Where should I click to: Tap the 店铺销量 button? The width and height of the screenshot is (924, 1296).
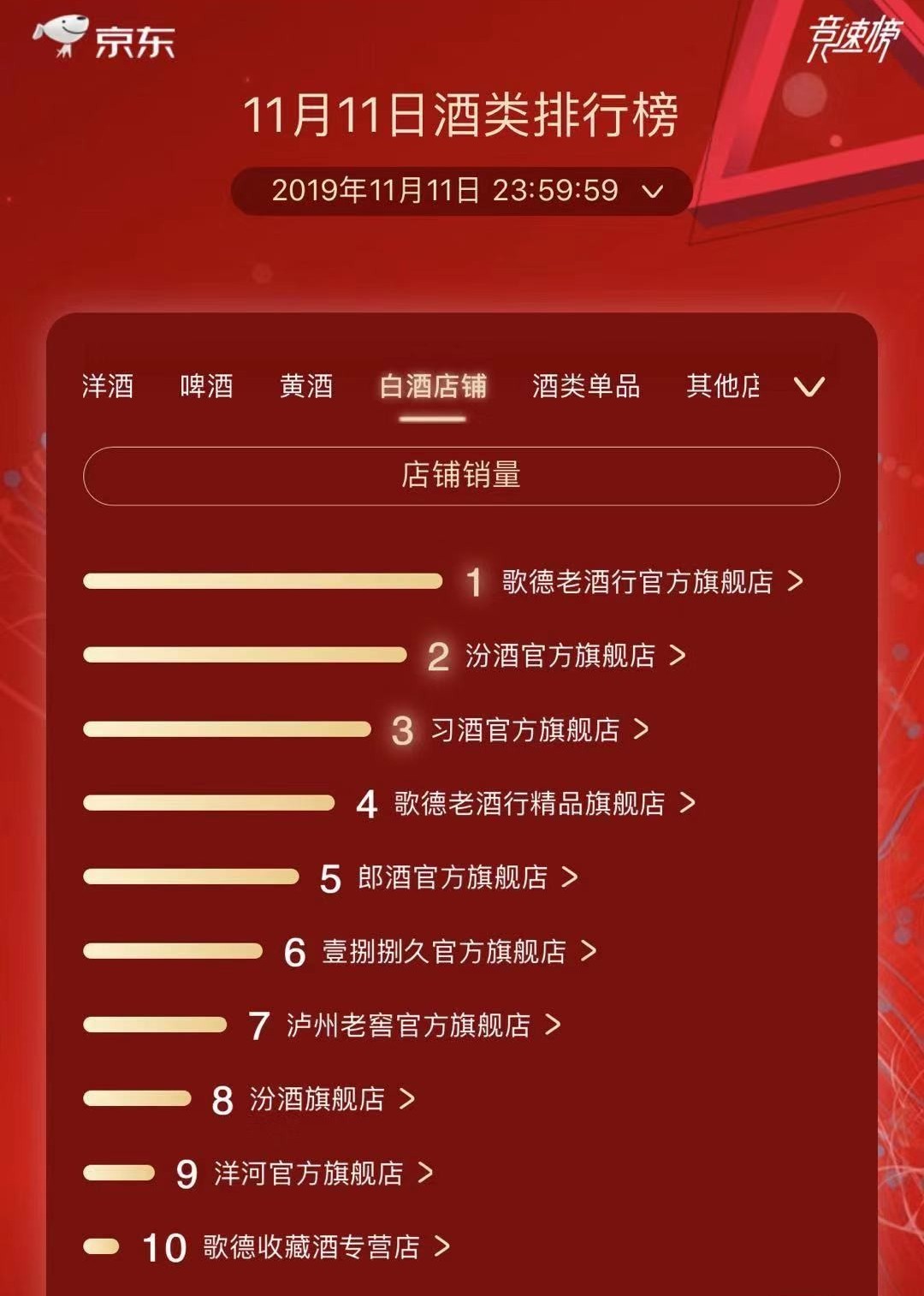(461, 475)
